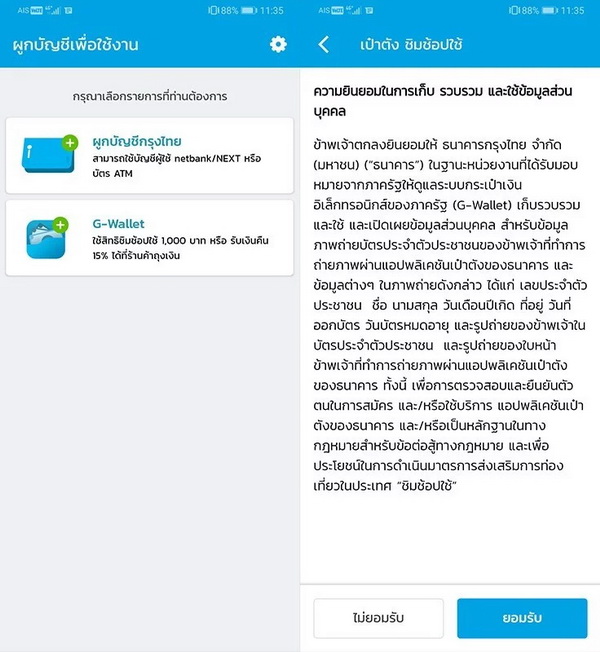The image size is (600, 652).
Task: Accept consent with ยอมรับ button
Action: click(522, 618)
